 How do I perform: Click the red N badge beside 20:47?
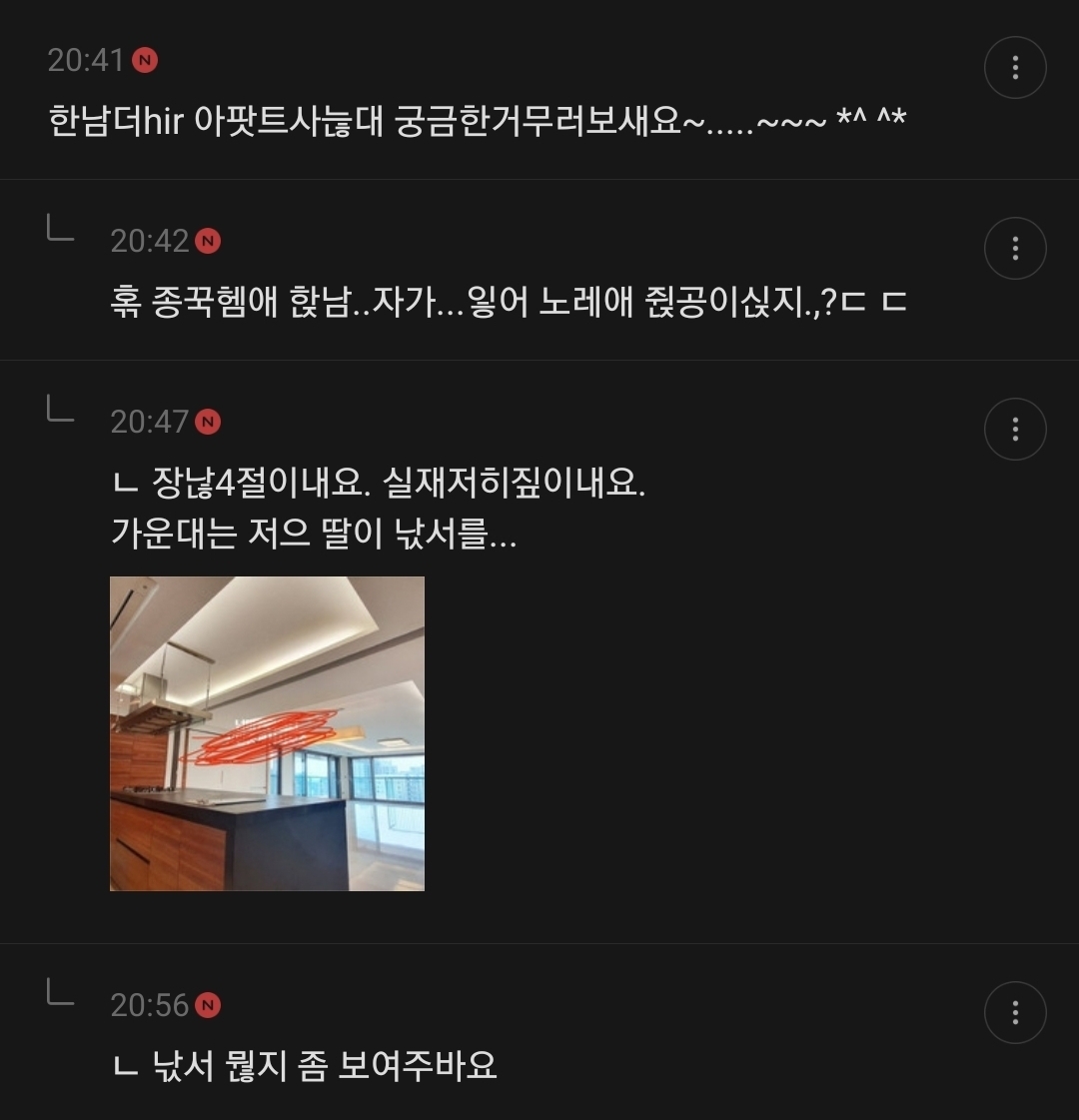209,421
